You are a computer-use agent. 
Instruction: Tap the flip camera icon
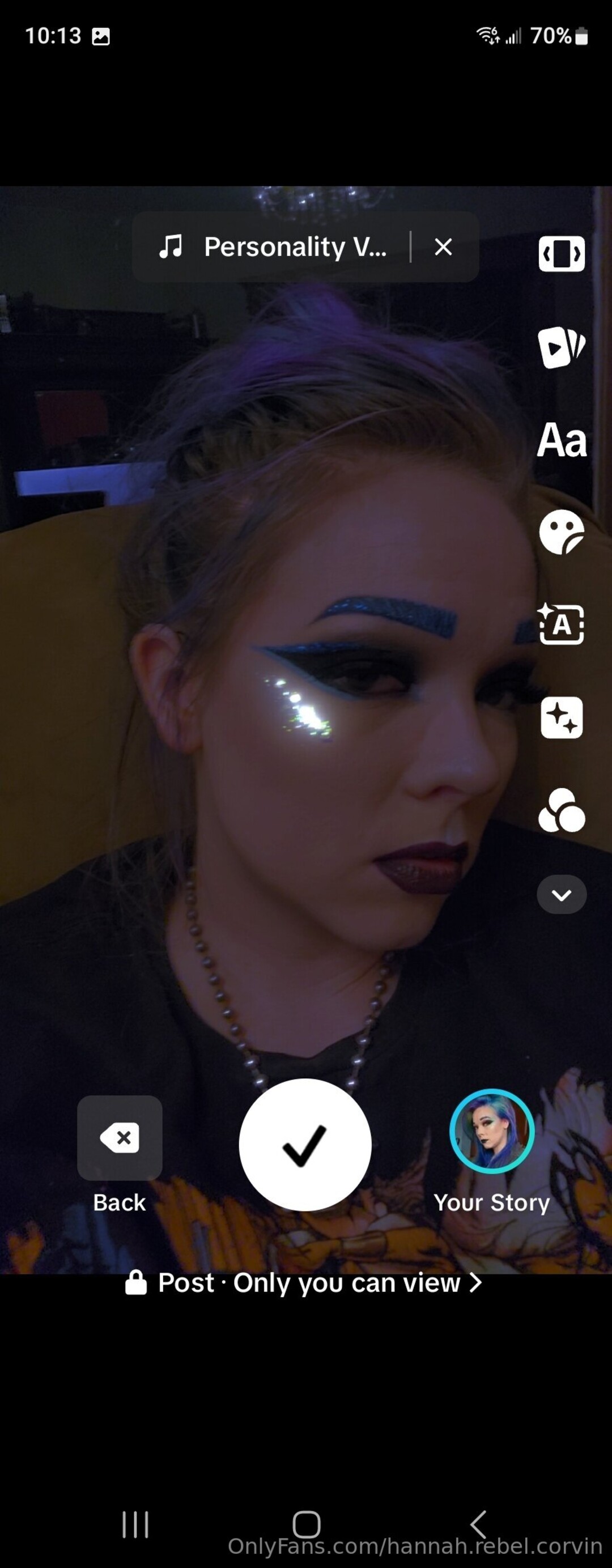(x=562, y=253)
